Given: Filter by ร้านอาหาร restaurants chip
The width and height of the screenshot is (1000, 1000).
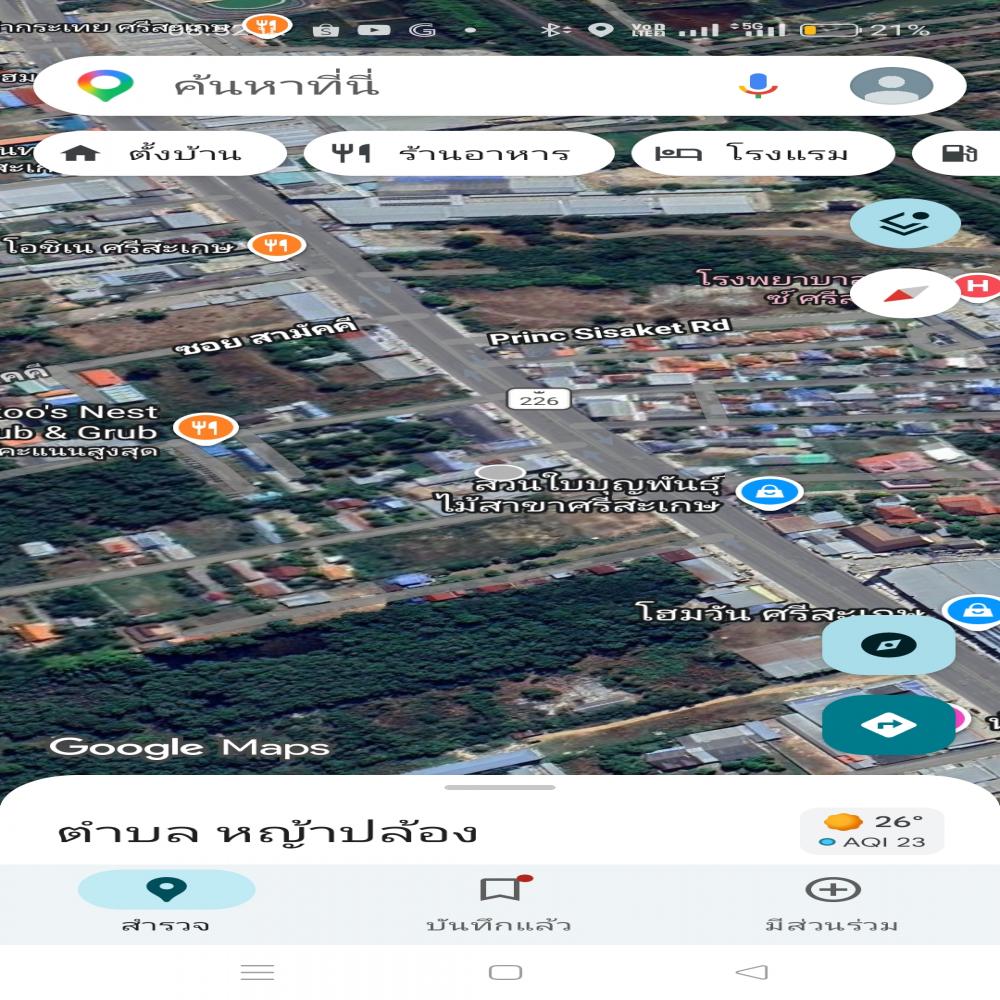Looking at the screenshot, I should pos(457,154).
